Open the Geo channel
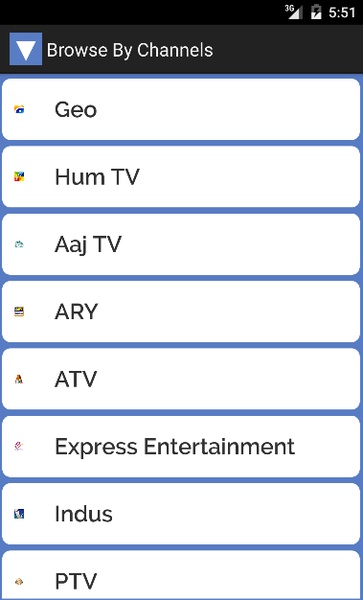The width and height of the screenshot is (363, 600). pos(181,109)
